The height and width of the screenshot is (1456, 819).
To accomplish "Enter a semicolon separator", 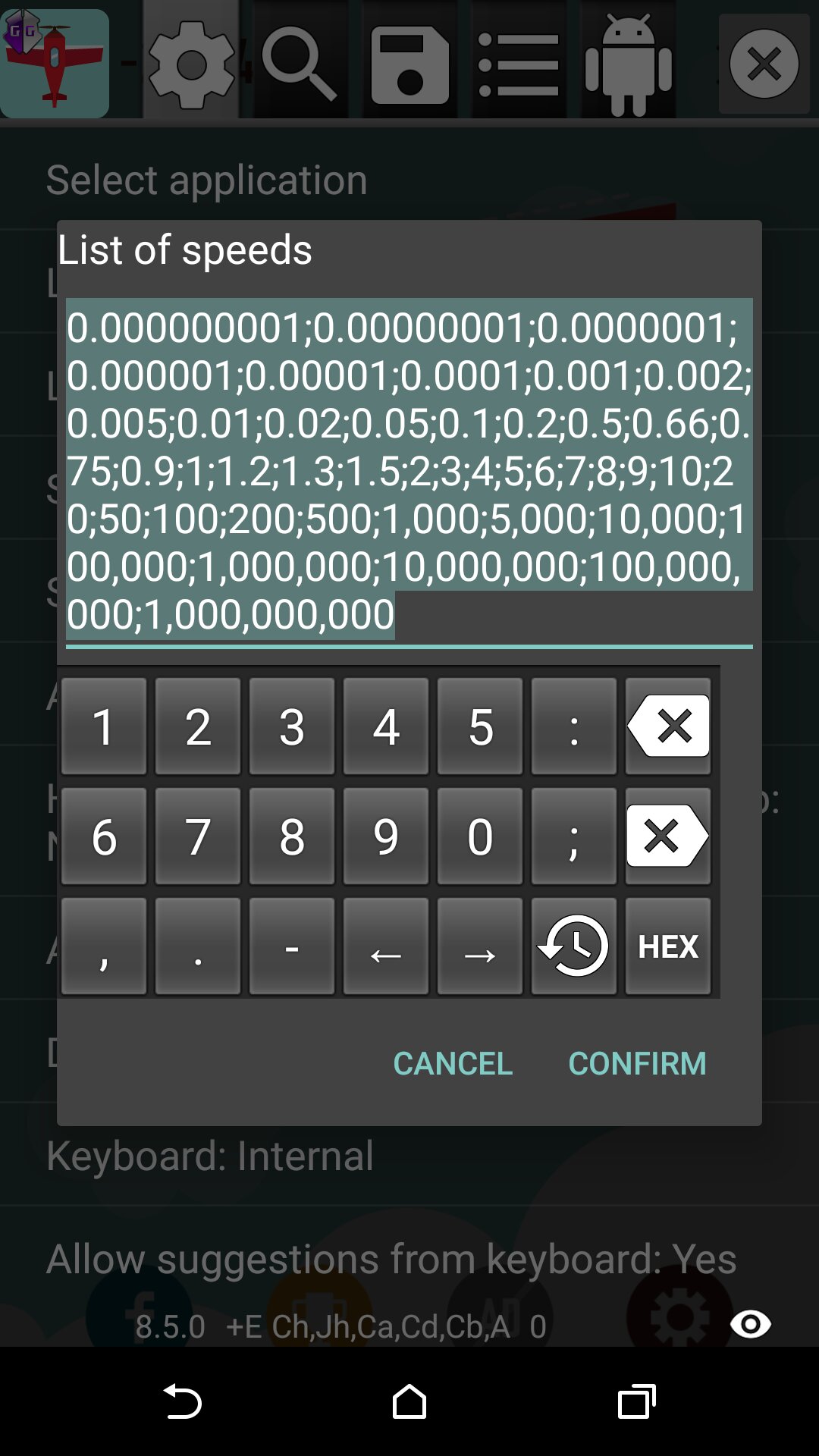I will click(573, 836).
